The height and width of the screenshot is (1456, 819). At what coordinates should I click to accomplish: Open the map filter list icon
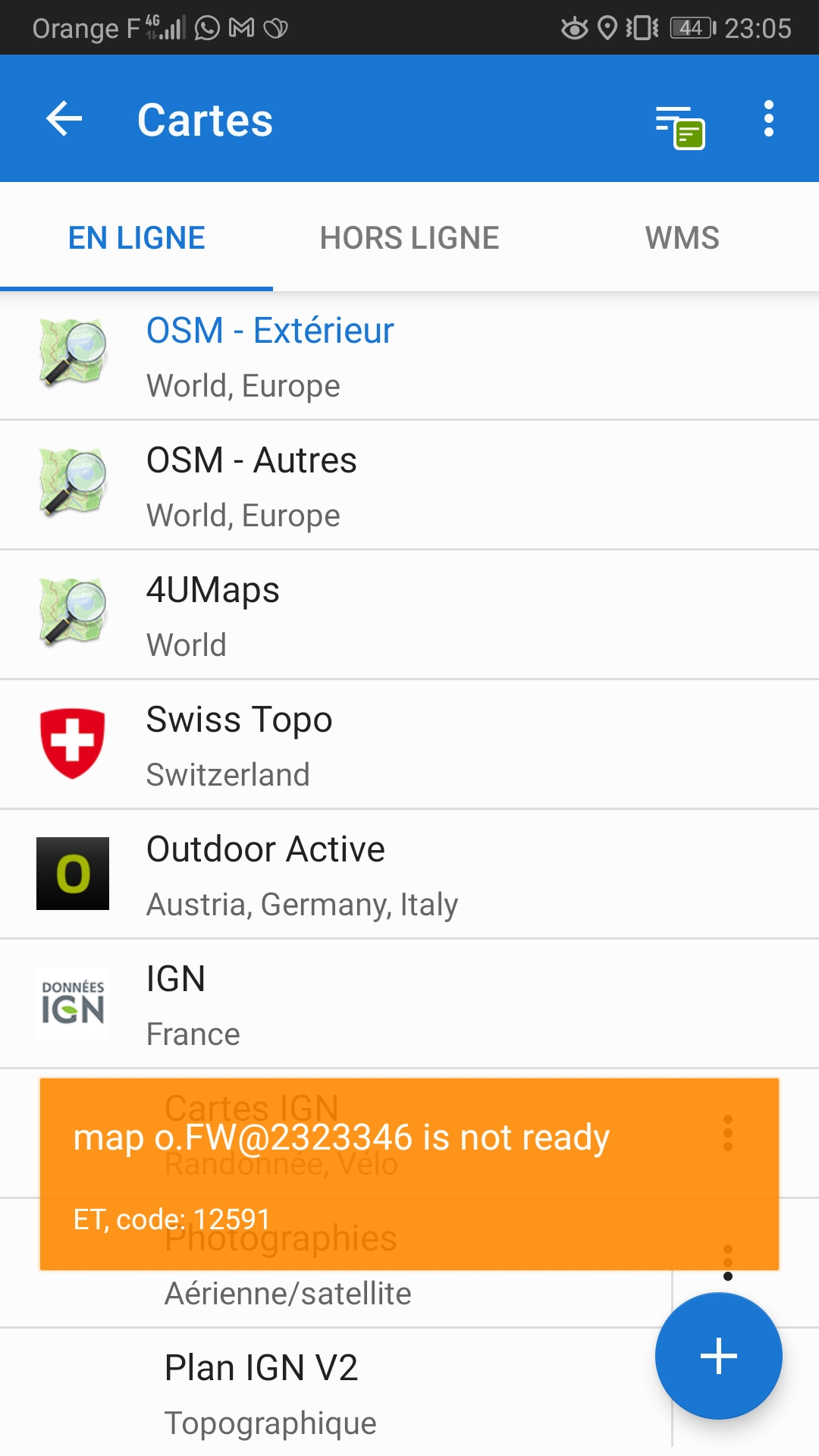click(x=679, y=125)
